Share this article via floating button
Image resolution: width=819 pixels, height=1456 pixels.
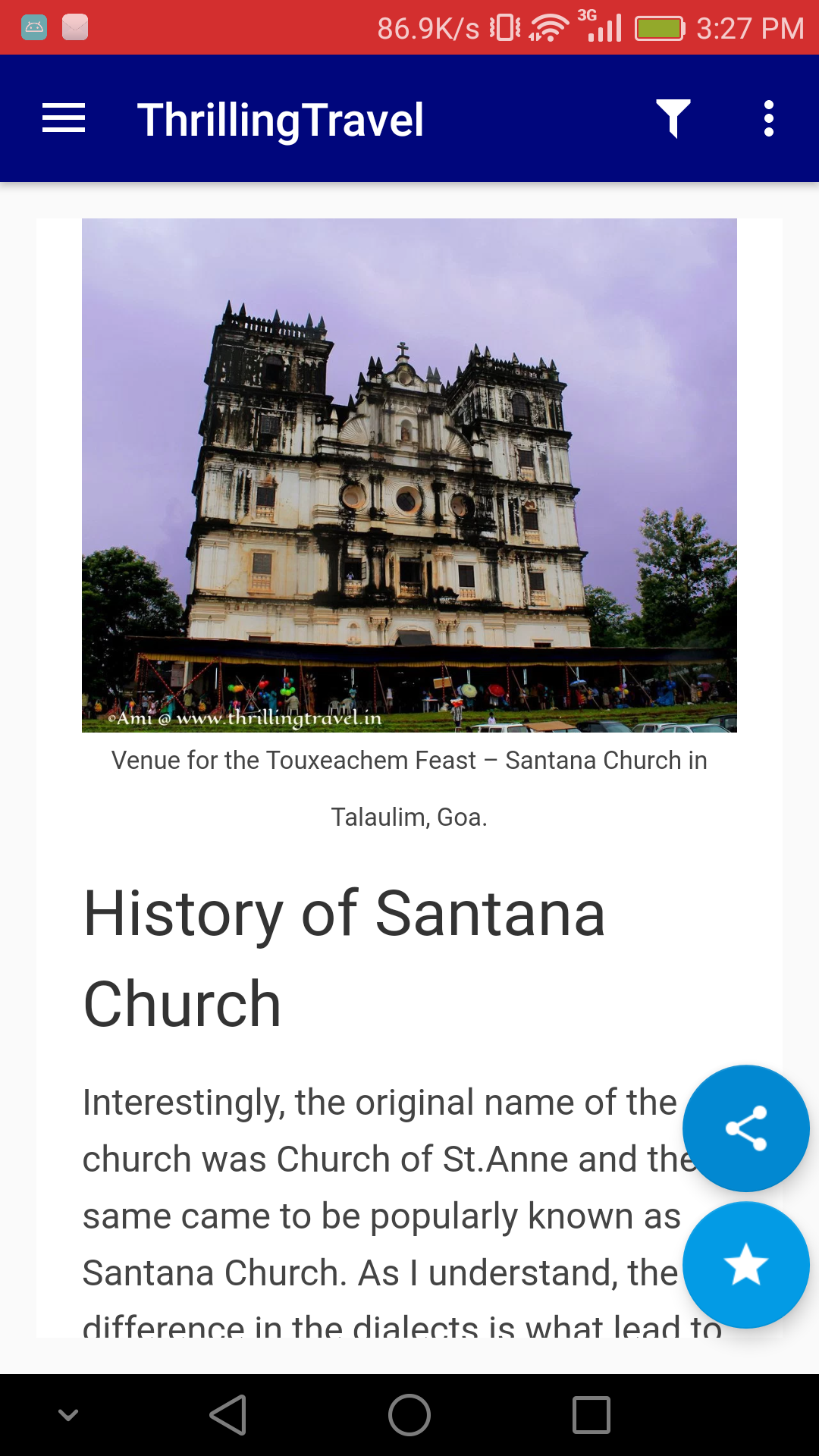pyautogui.click(x=746, y=1128)
